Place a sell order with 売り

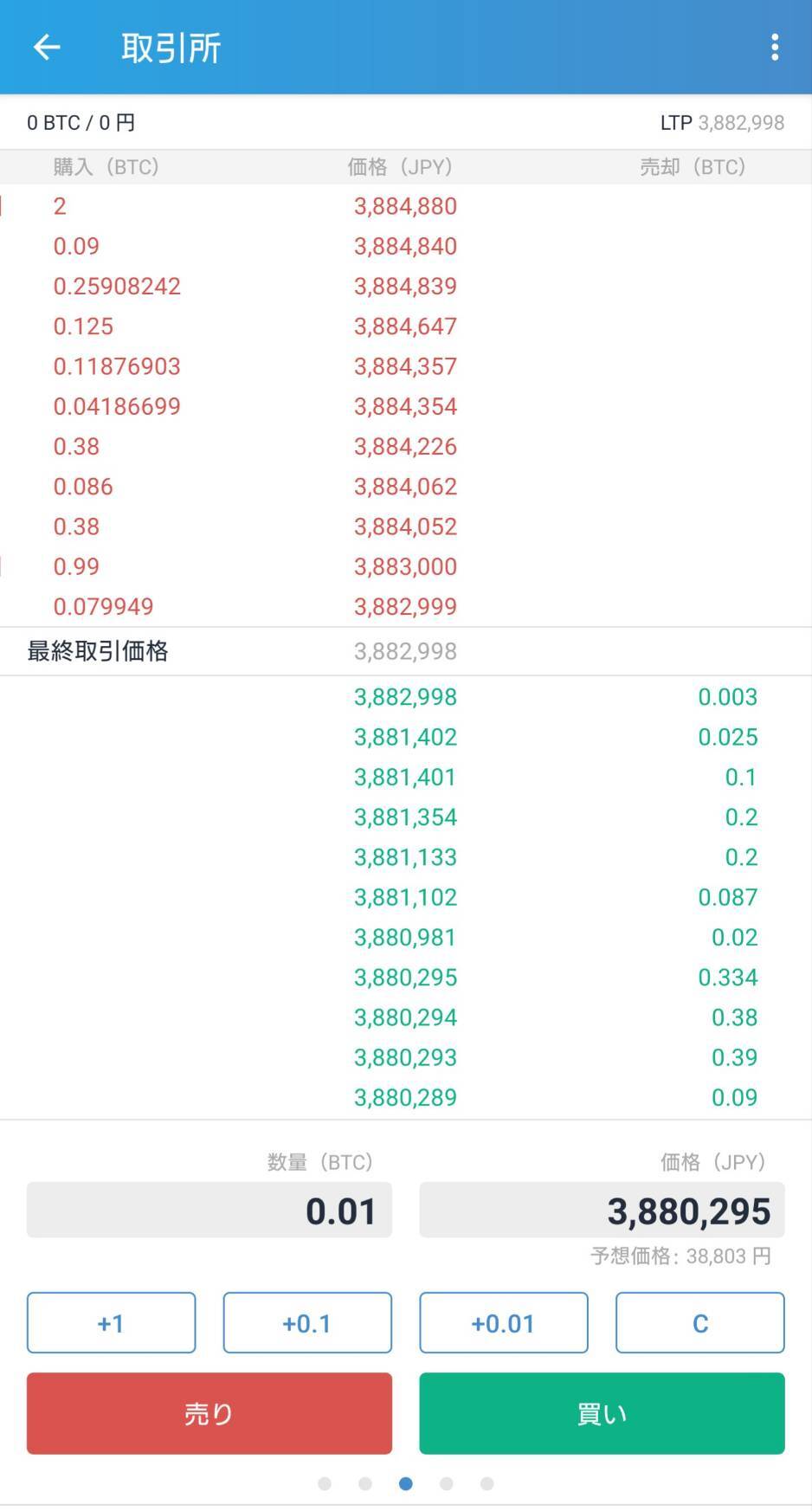click(x=209, y=1413)
